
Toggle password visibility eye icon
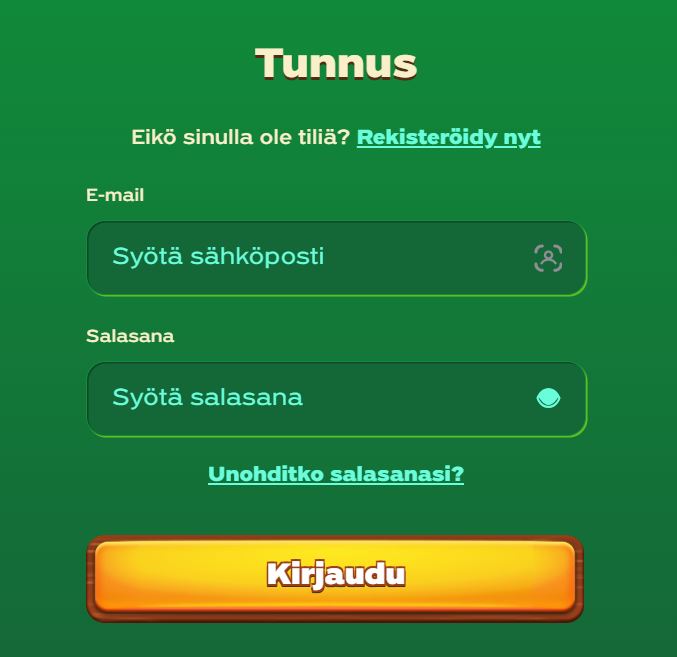[x=547, y=398]
